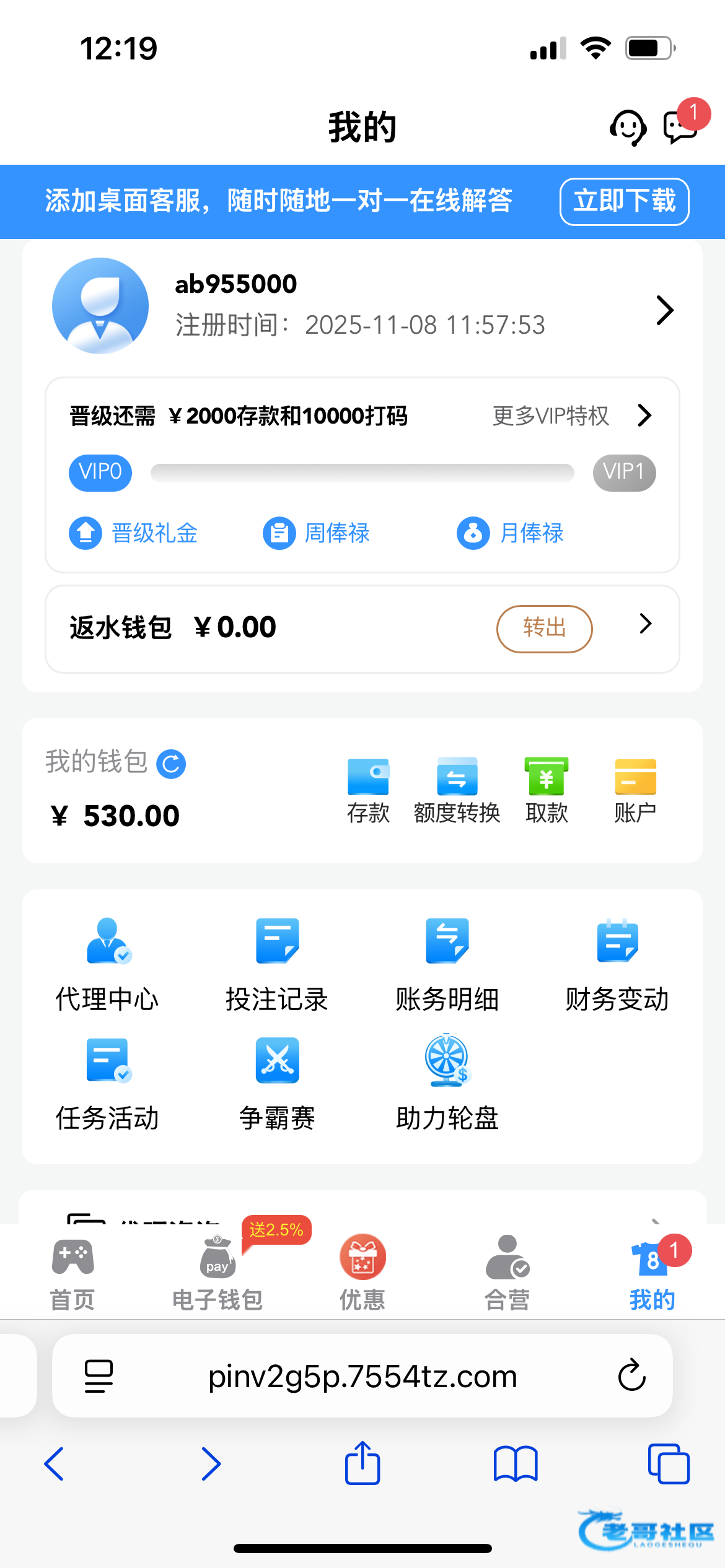The height and width of the screenshot is (1568, 725).
Task: Tap the 立即下载 download button
Action: pos(624,201)
